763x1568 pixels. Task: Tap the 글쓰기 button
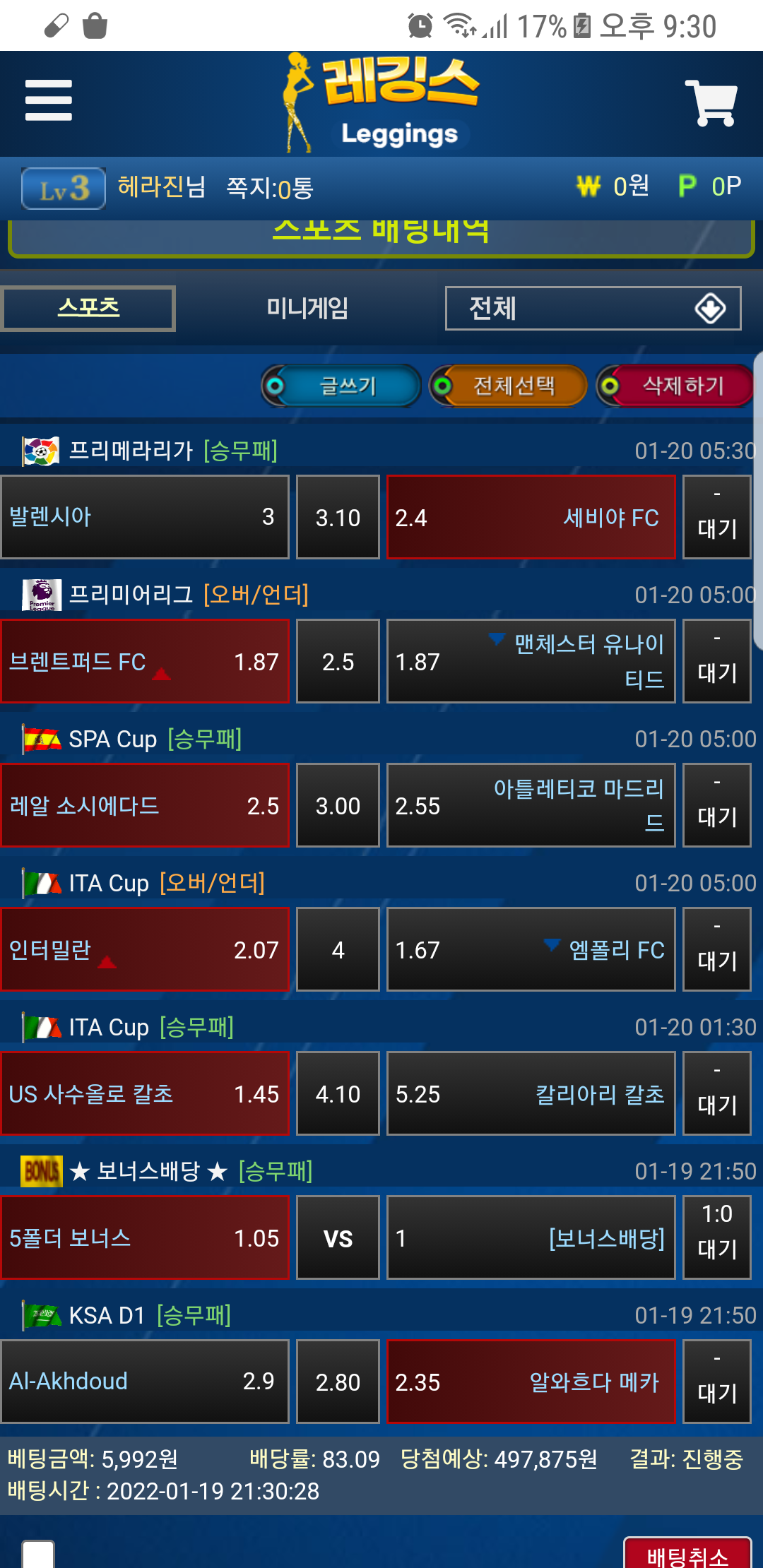[342, 386]
